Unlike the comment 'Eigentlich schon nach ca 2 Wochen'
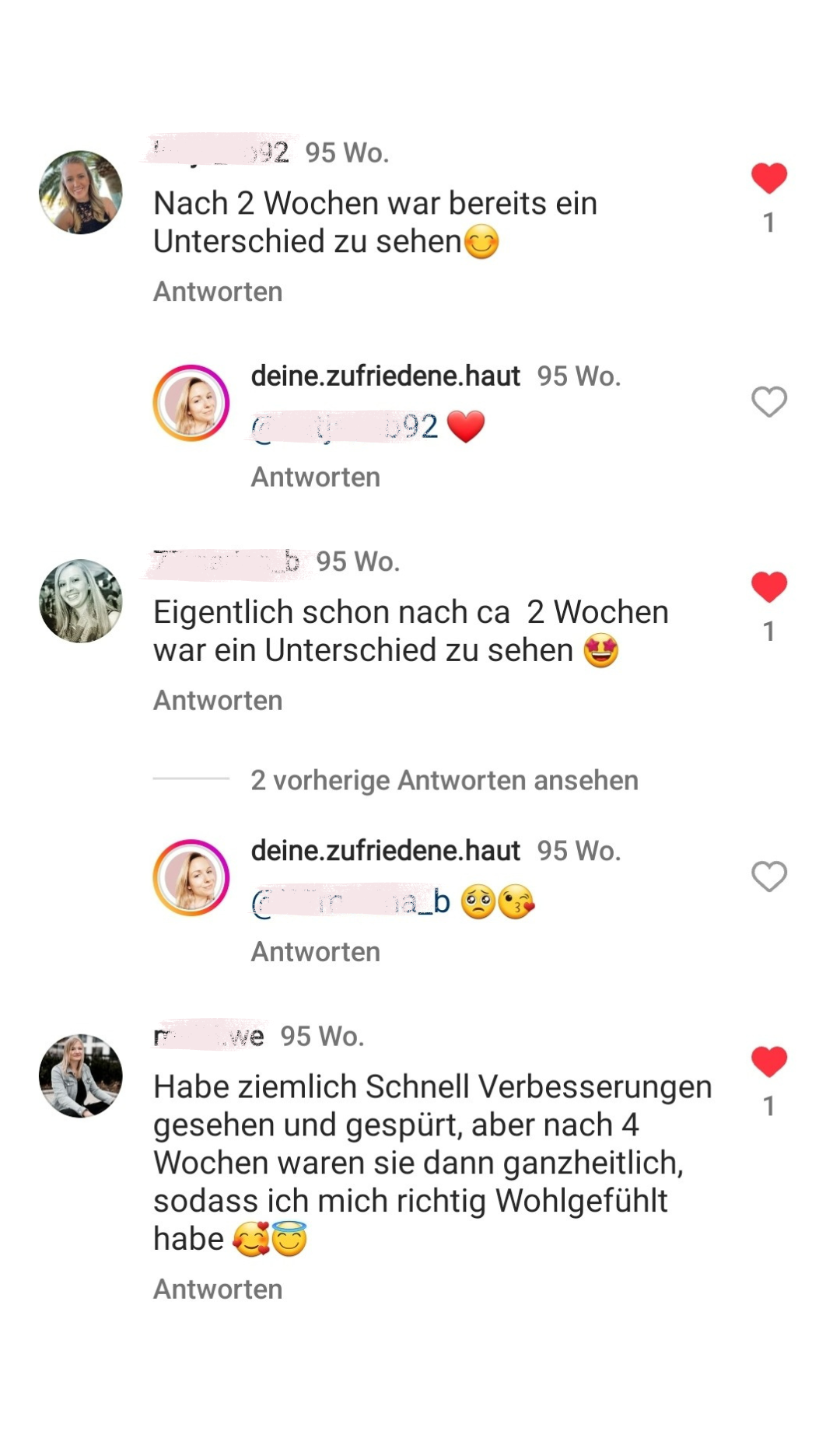The width and height of the screenshot is (840, 1445). [x=768, y=586]
